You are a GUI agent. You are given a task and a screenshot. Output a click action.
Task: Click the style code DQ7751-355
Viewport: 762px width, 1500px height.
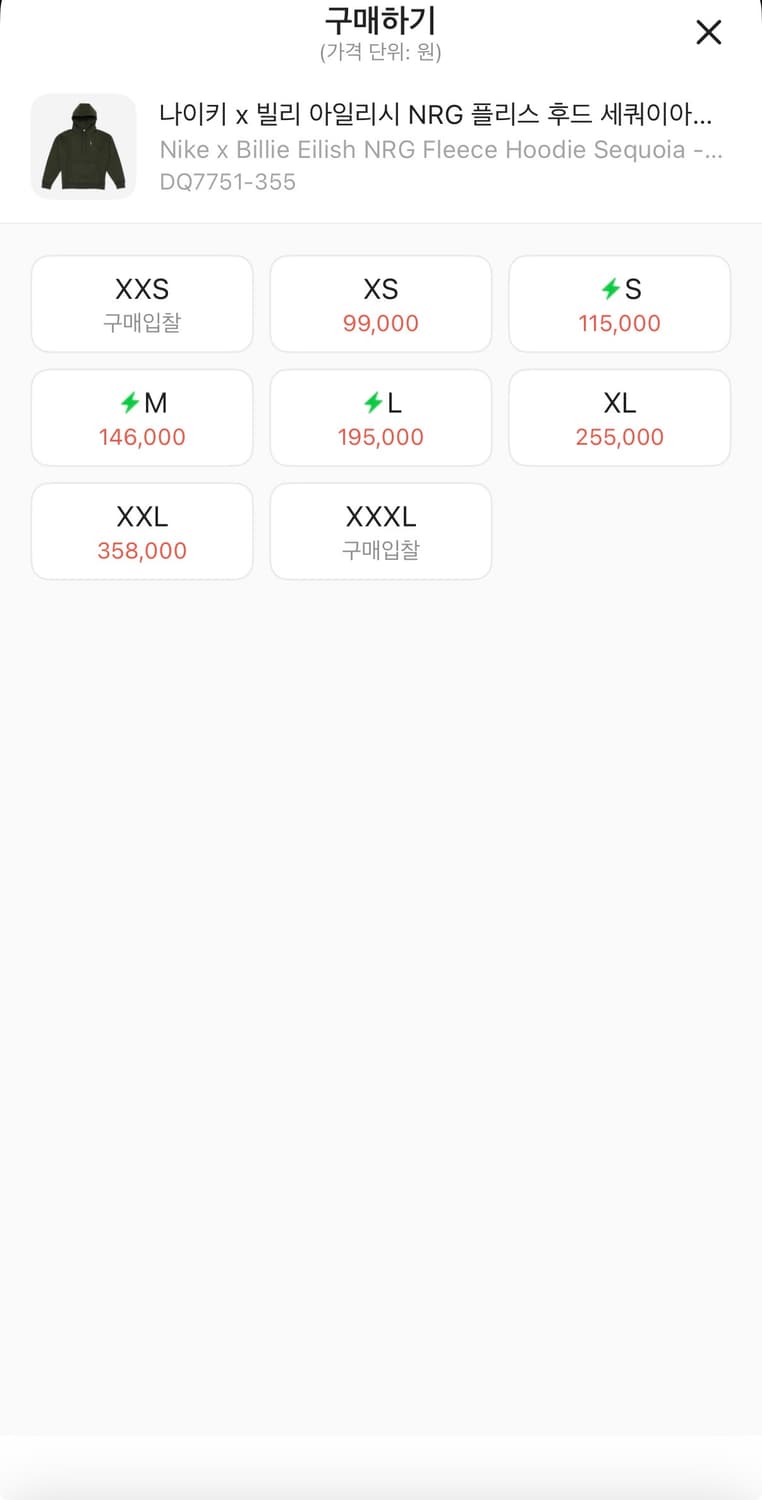tap(226, 182)
